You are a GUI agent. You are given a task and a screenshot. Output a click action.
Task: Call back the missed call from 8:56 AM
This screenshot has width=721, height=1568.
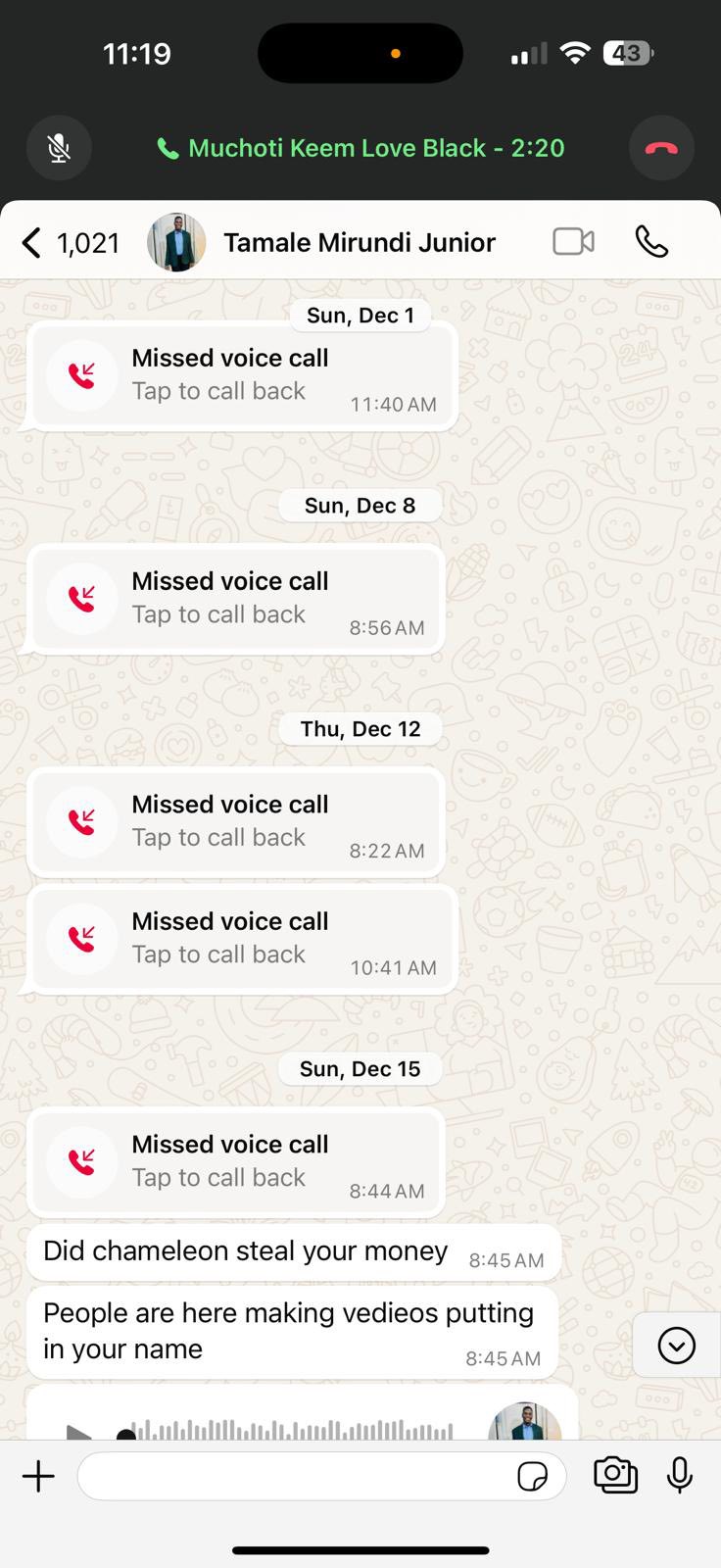click(x=235, y=599)
